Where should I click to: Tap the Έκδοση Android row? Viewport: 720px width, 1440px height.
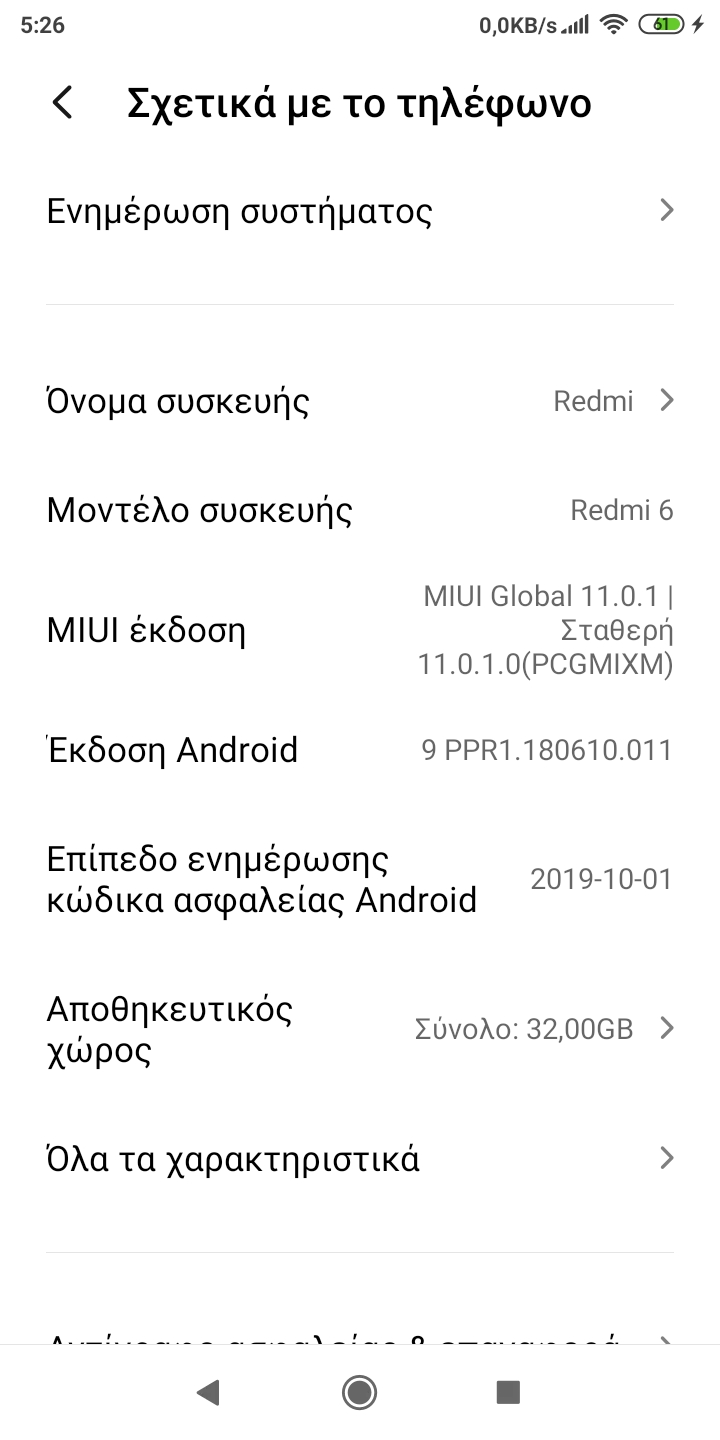pos(360,750)
